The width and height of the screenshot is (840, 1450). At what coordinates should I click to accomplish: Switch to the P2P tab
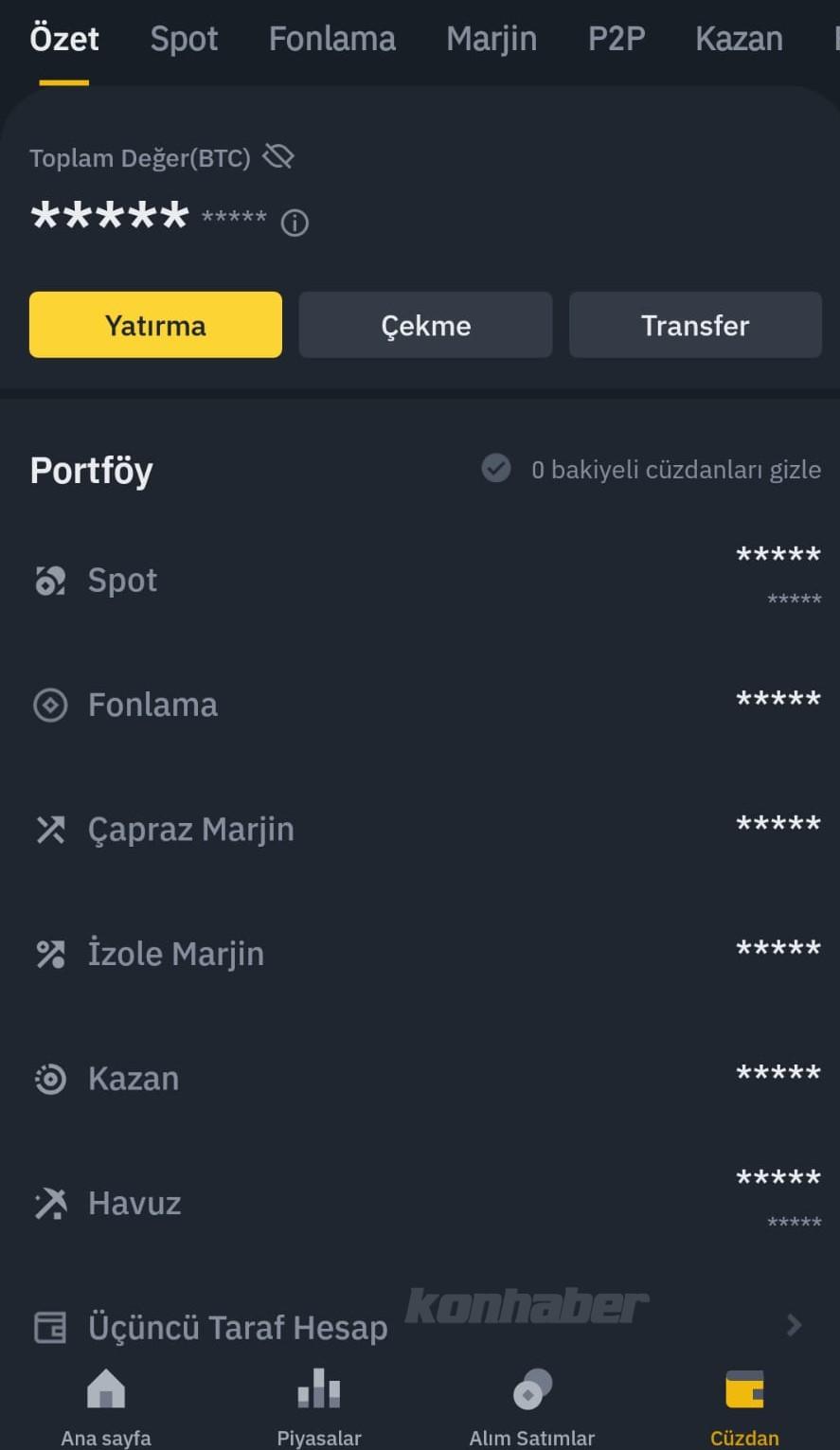coord(617,39)
